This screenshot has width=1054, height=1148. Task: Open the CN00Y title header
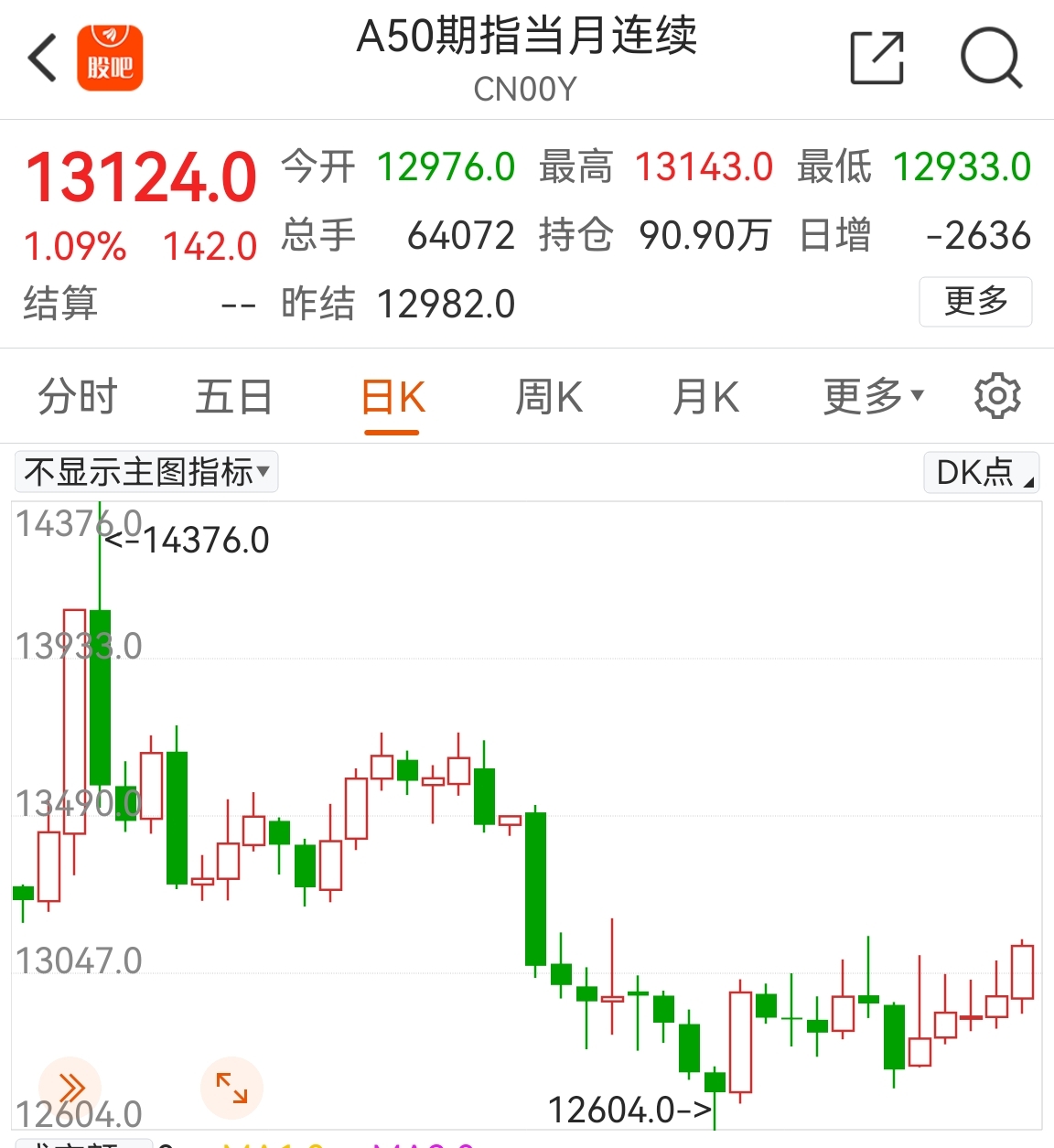(x=525, y=87)
